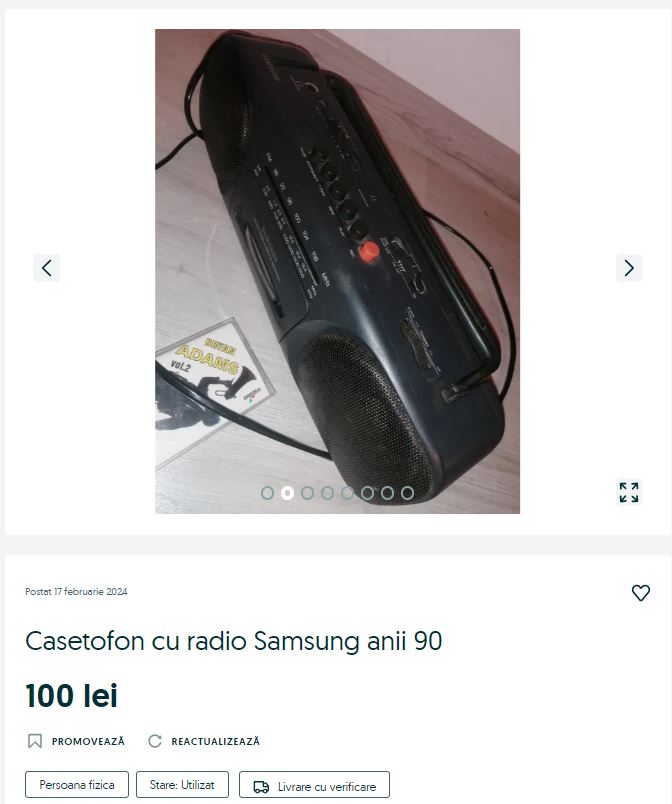
Task: Show the previous listing photo
Action: tap(46, 268)
